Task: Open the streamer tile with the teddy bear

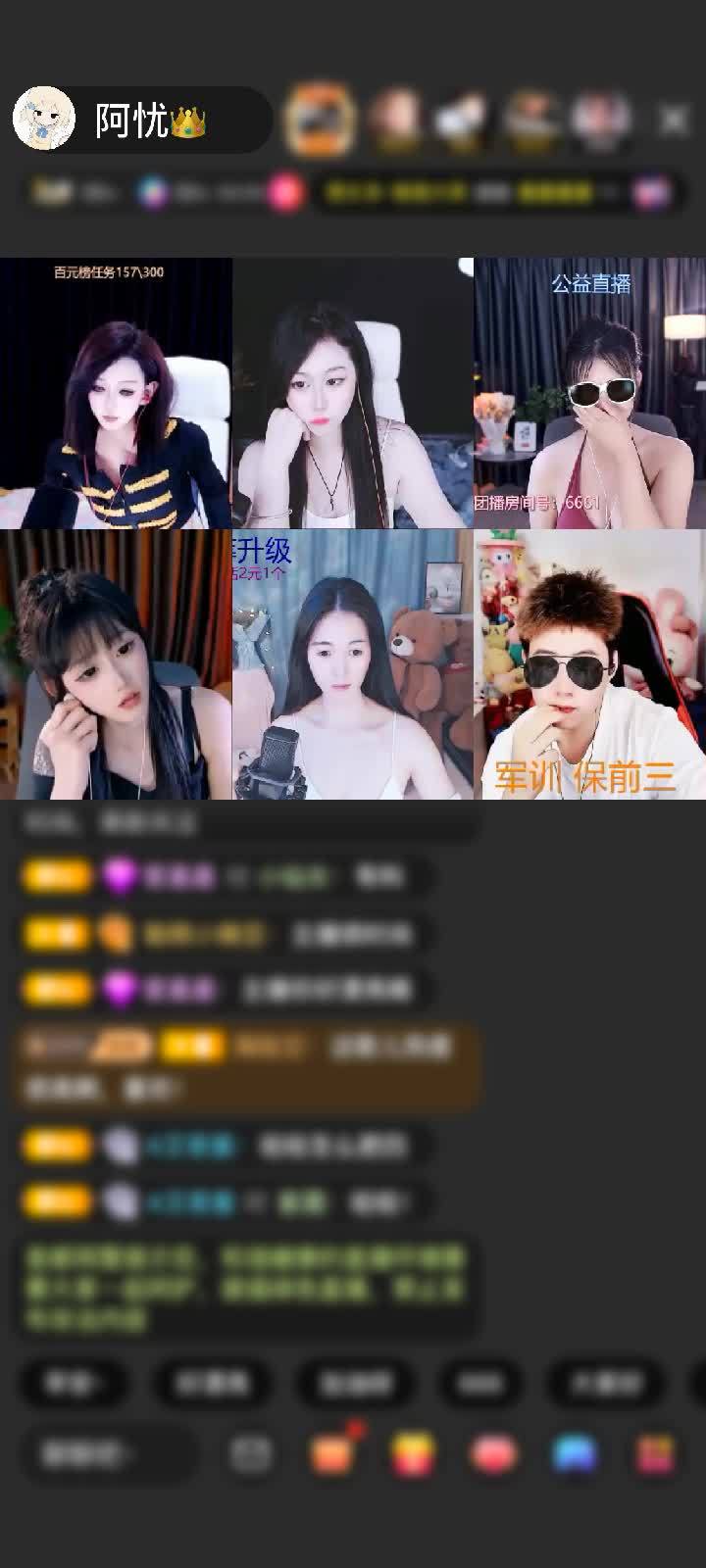Action: [x=353, y=664]
